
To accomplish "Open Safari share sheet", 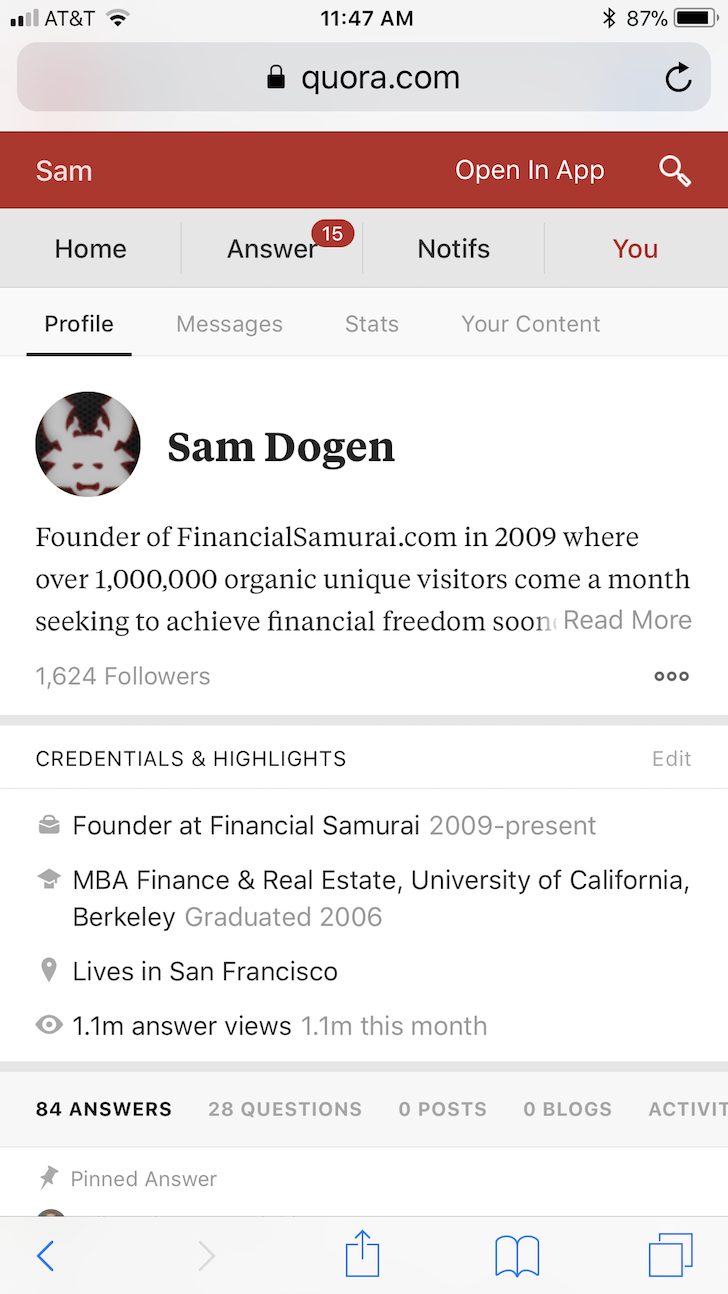I will click(362, 1253).
